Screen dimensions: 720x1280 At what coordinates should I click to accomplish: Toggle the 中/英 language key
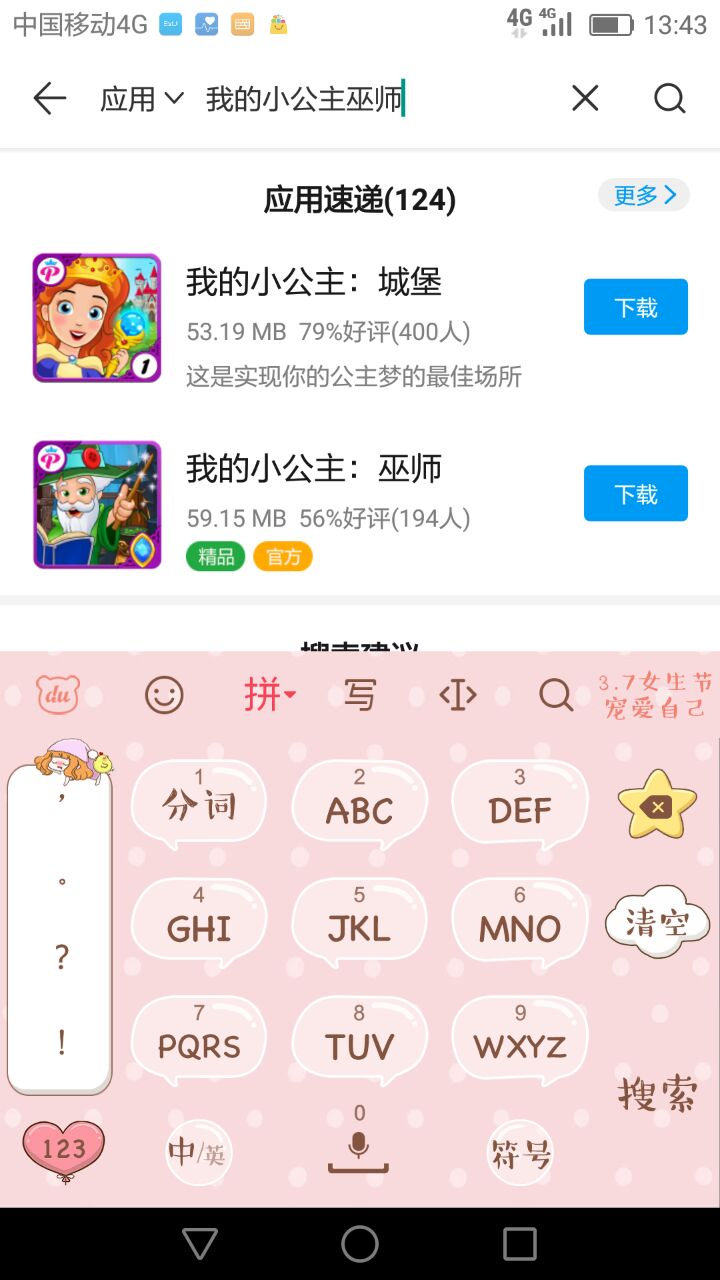[x=197, y=1152]
